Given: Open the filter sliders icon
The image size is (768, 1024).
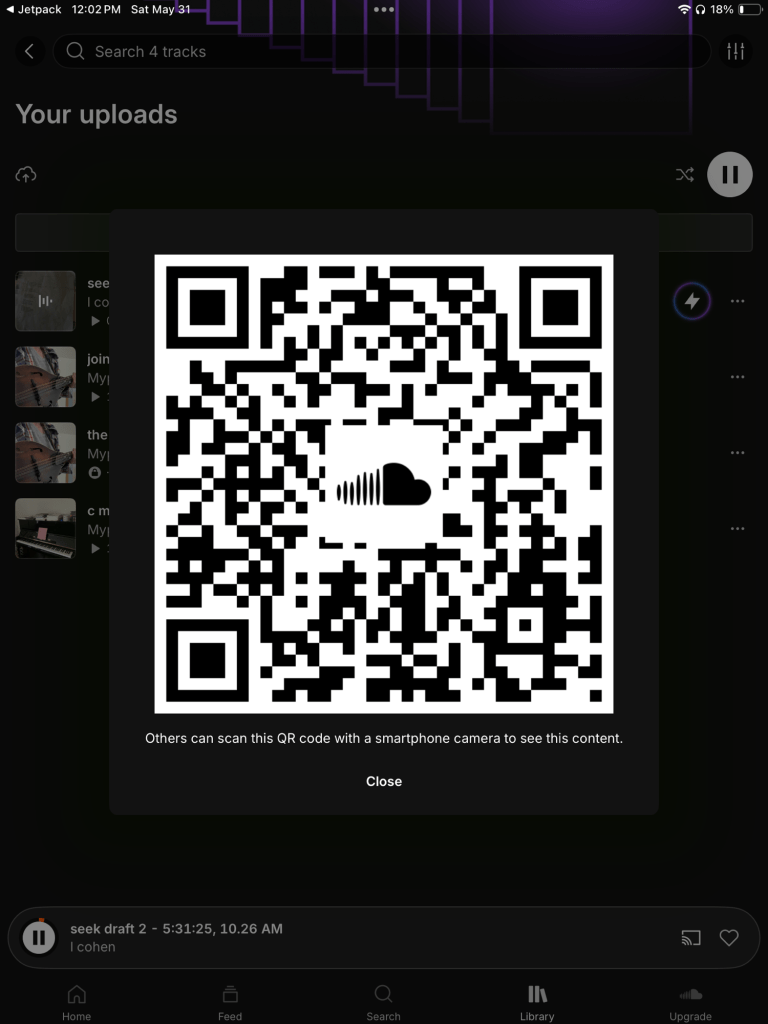Looking at the screenshot, I should [736, 51].
